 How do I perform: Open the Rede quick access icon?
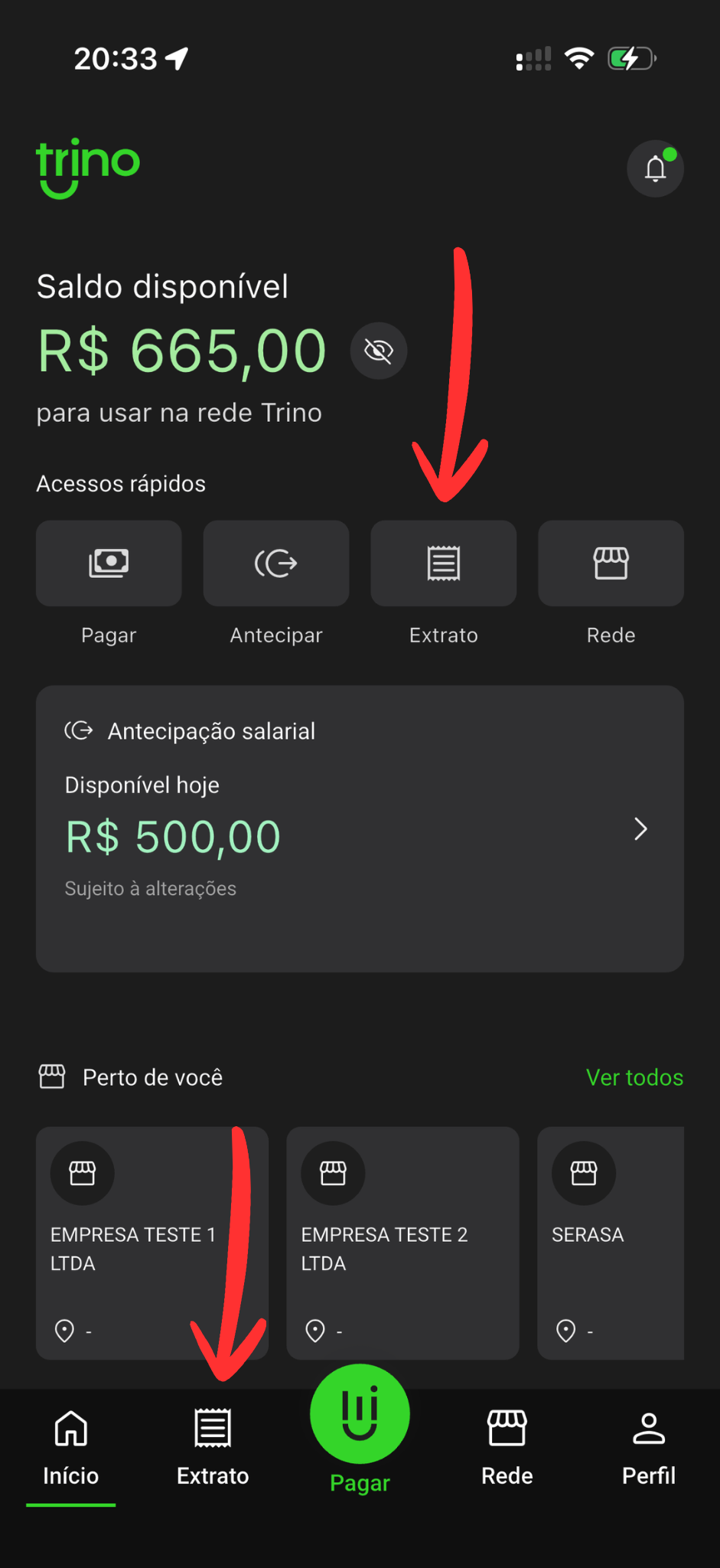coord(610,563)
